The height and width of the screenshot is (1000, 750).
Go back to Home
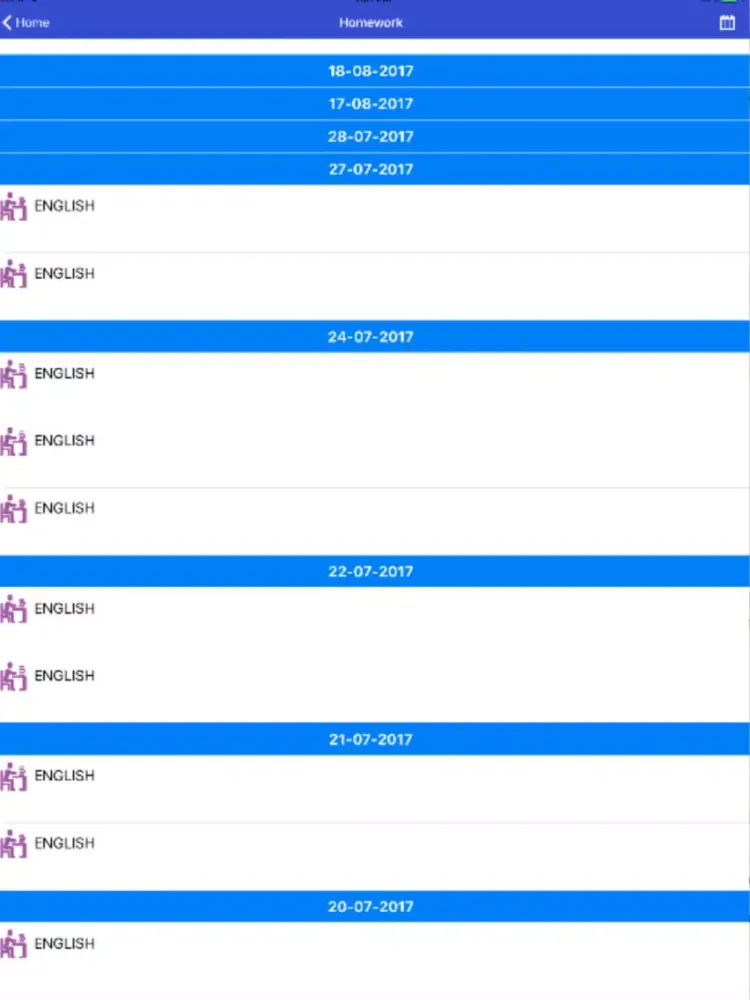coord(26,22)
